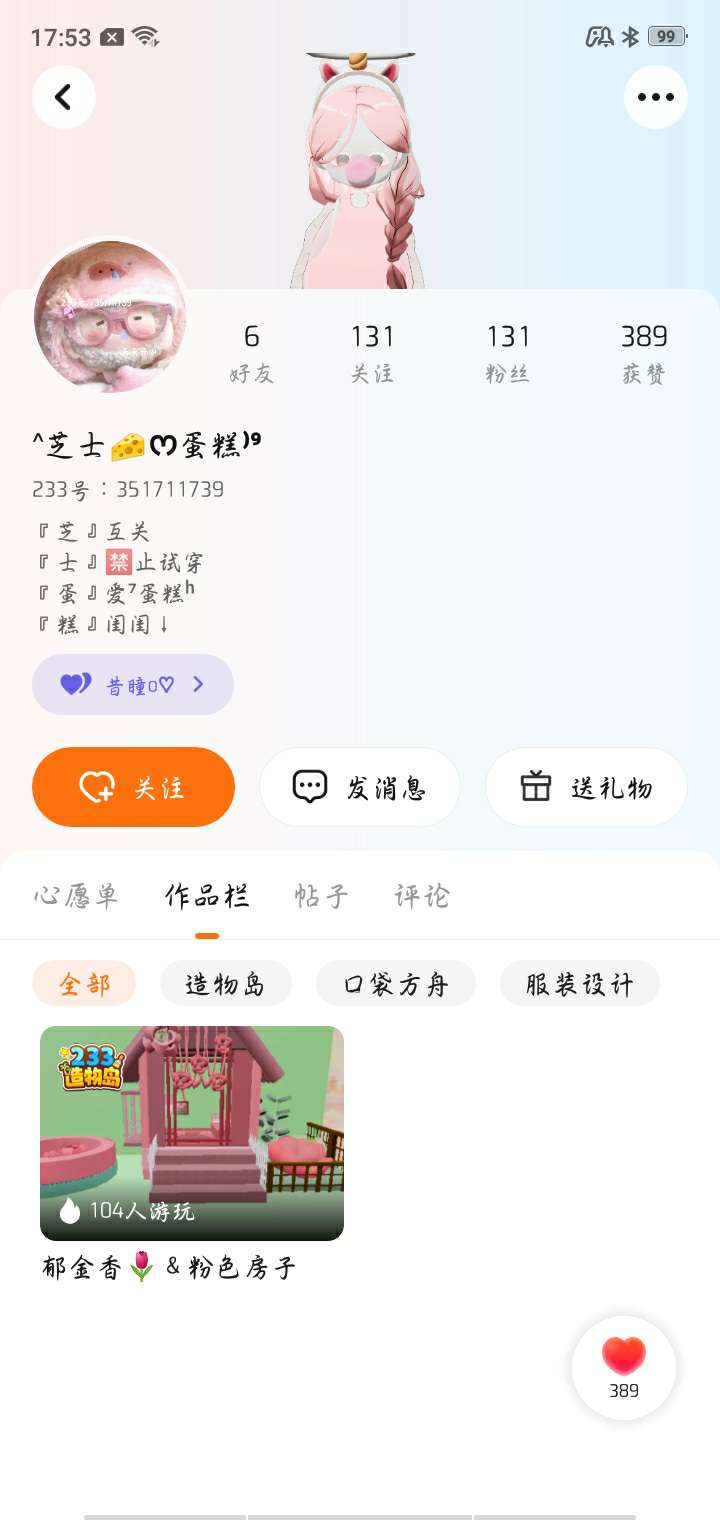Screen dimensions: 720x1520
Task: Follow this user with 关注 button
Action: coord(133,787)
